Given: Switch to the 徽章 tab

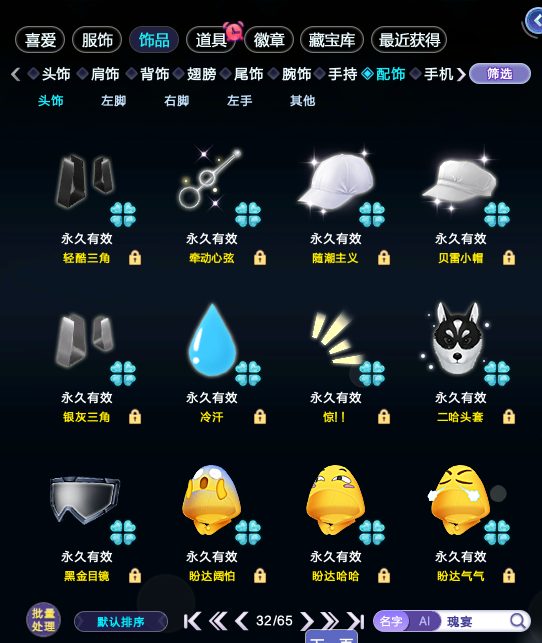Looking at the screenshot, I should point(269,40).
